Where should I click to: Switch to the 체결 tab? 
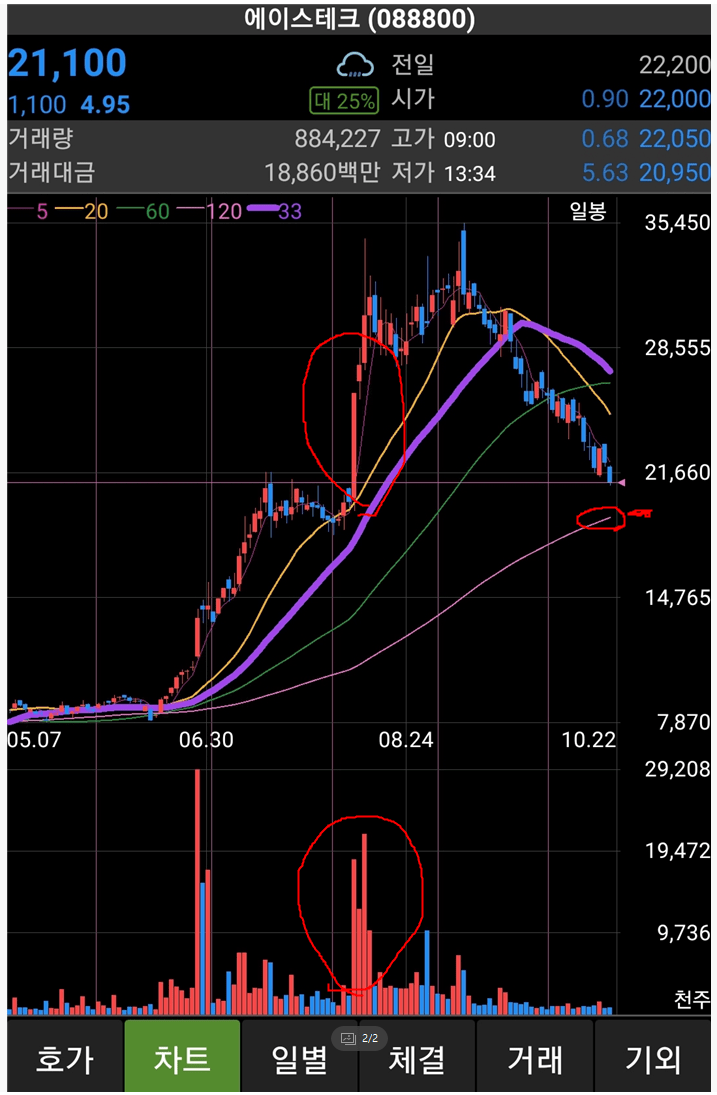click(416, 1058)
